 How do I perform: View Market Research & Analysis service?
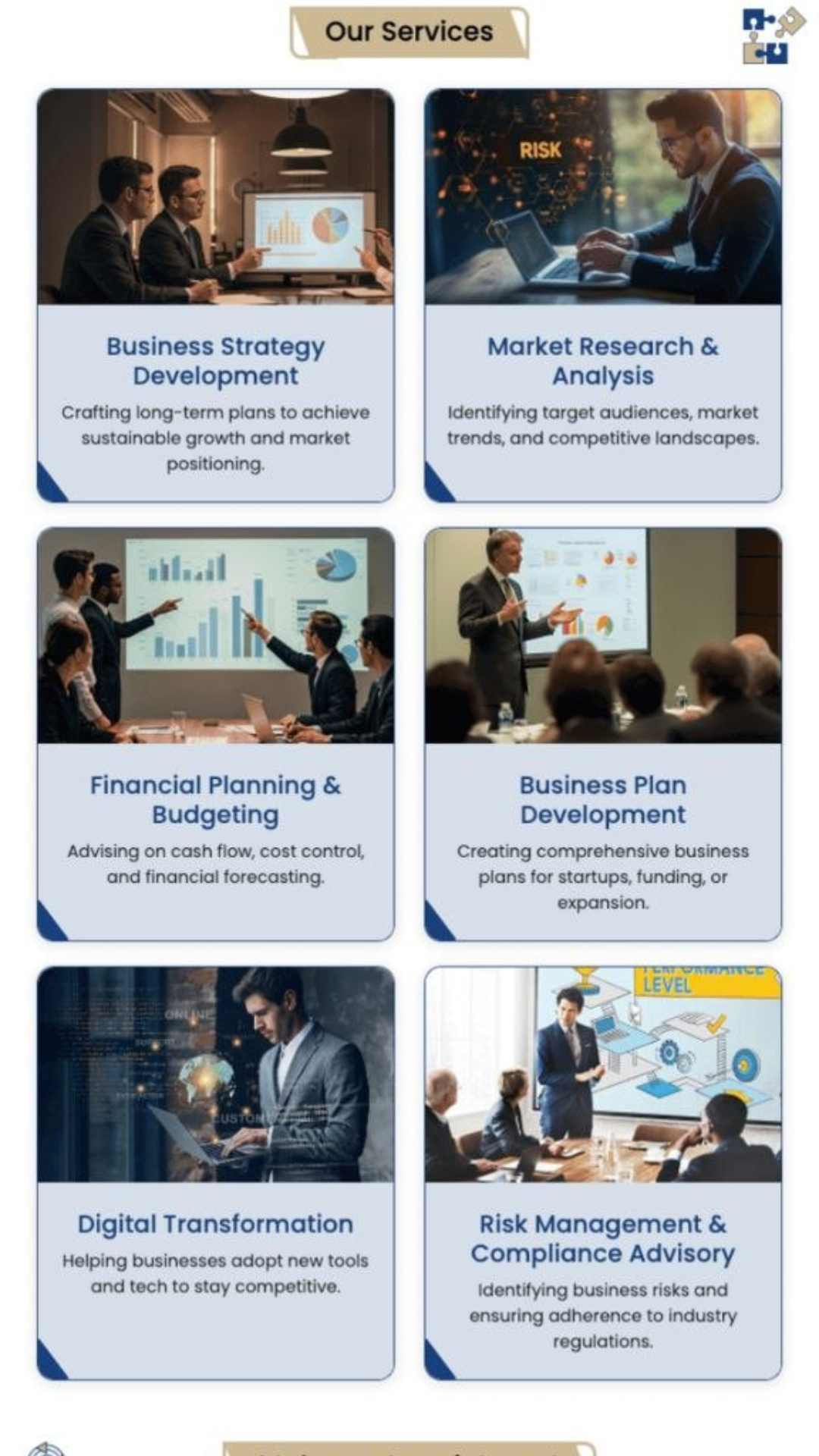tap(603, 361)
